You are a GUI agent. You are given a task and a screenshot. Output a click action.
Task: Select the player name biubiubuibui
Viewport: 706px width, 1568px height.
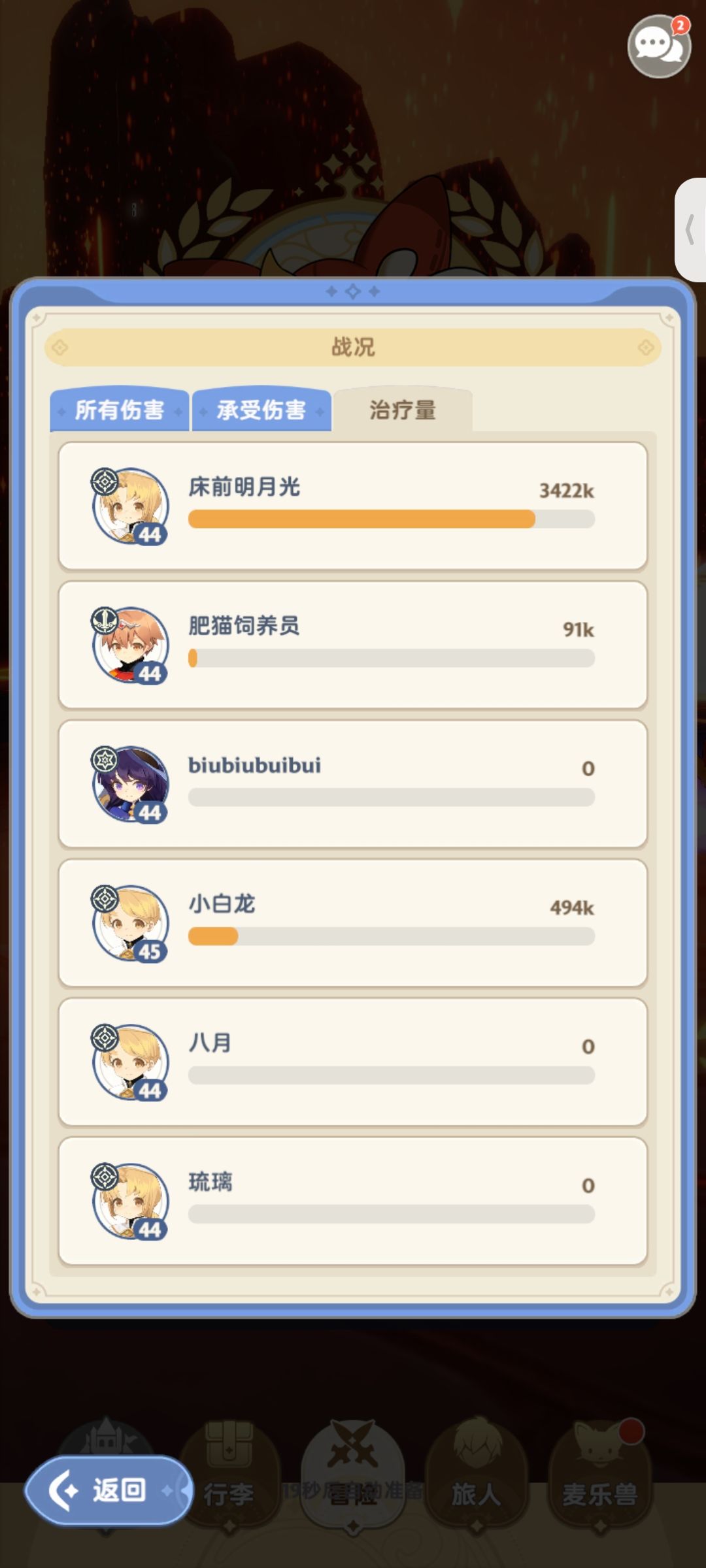point(254,766)
